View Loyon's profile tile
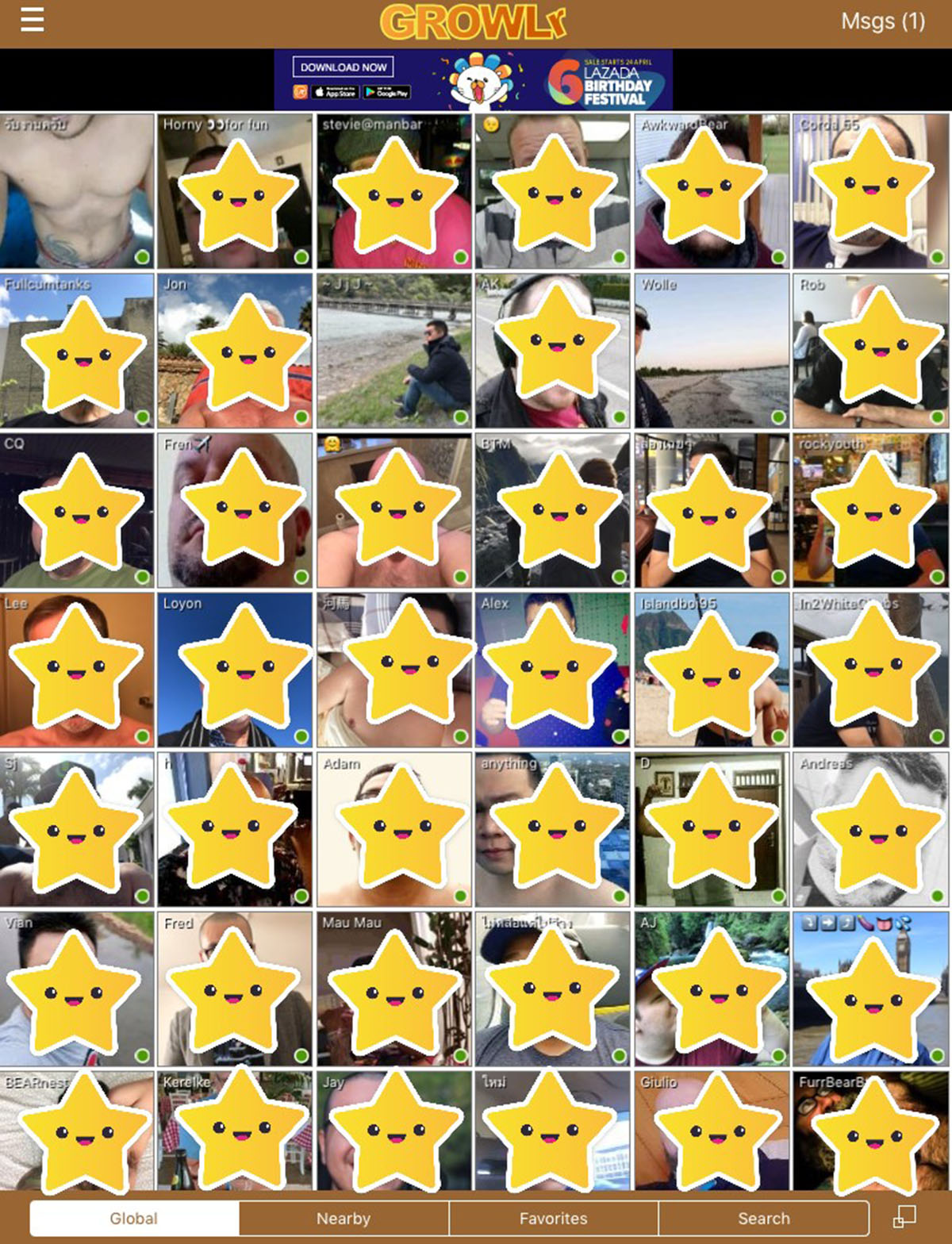The image size is (952, 1244). point(236,670)
